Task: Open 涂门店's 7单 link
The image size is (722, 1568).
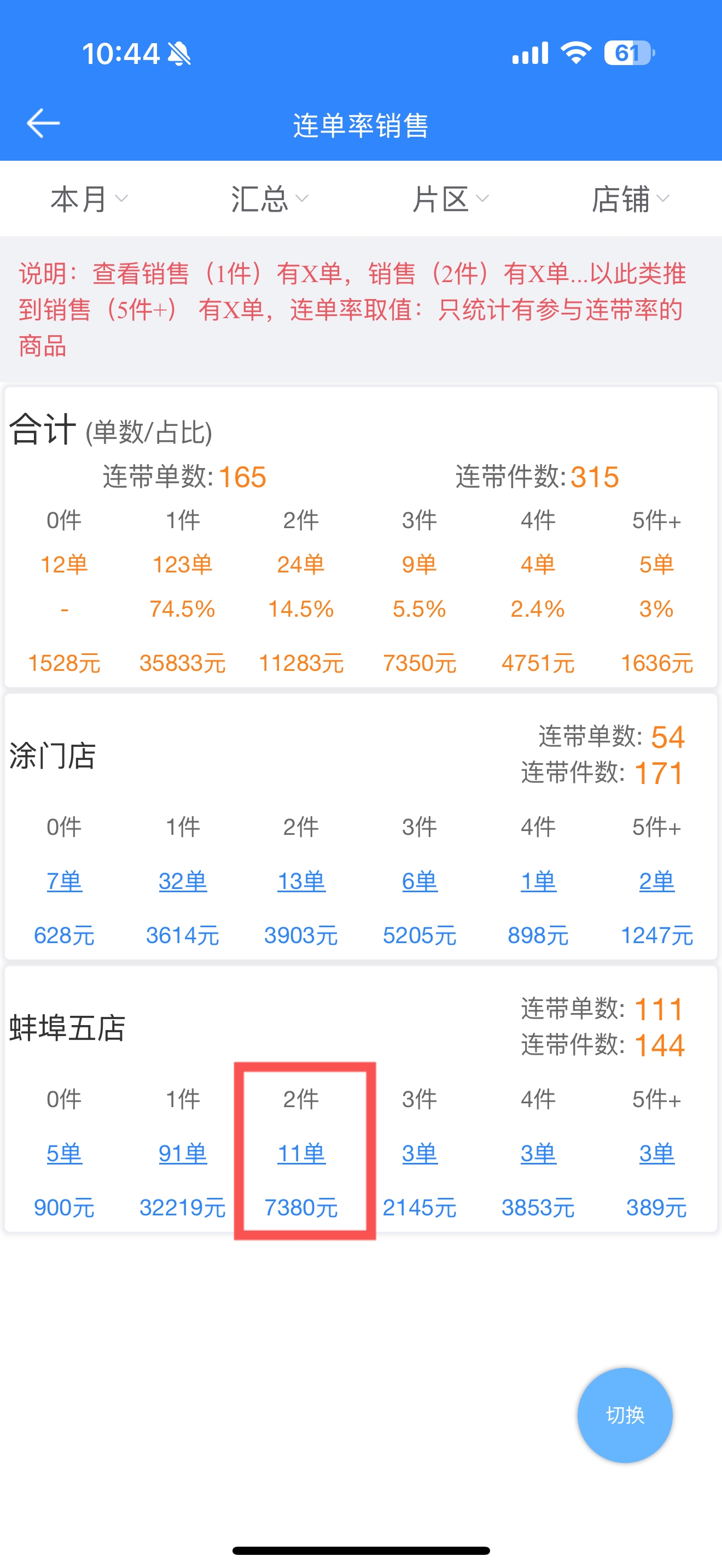Action: point(65,881)
